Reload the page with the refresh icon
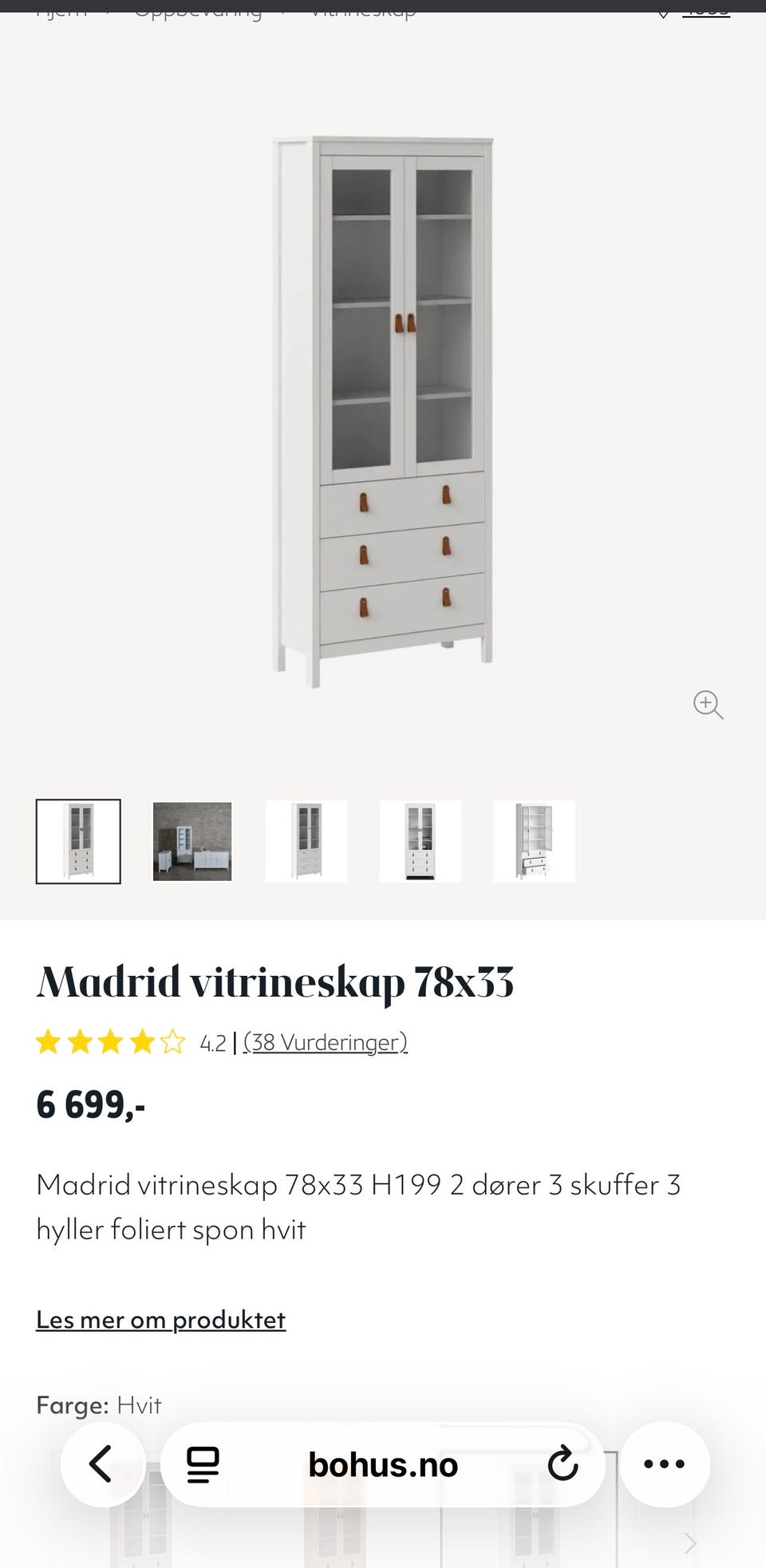Image resolution: width=766 pixels, height=1568 pixels. (x=563, y=1464)
